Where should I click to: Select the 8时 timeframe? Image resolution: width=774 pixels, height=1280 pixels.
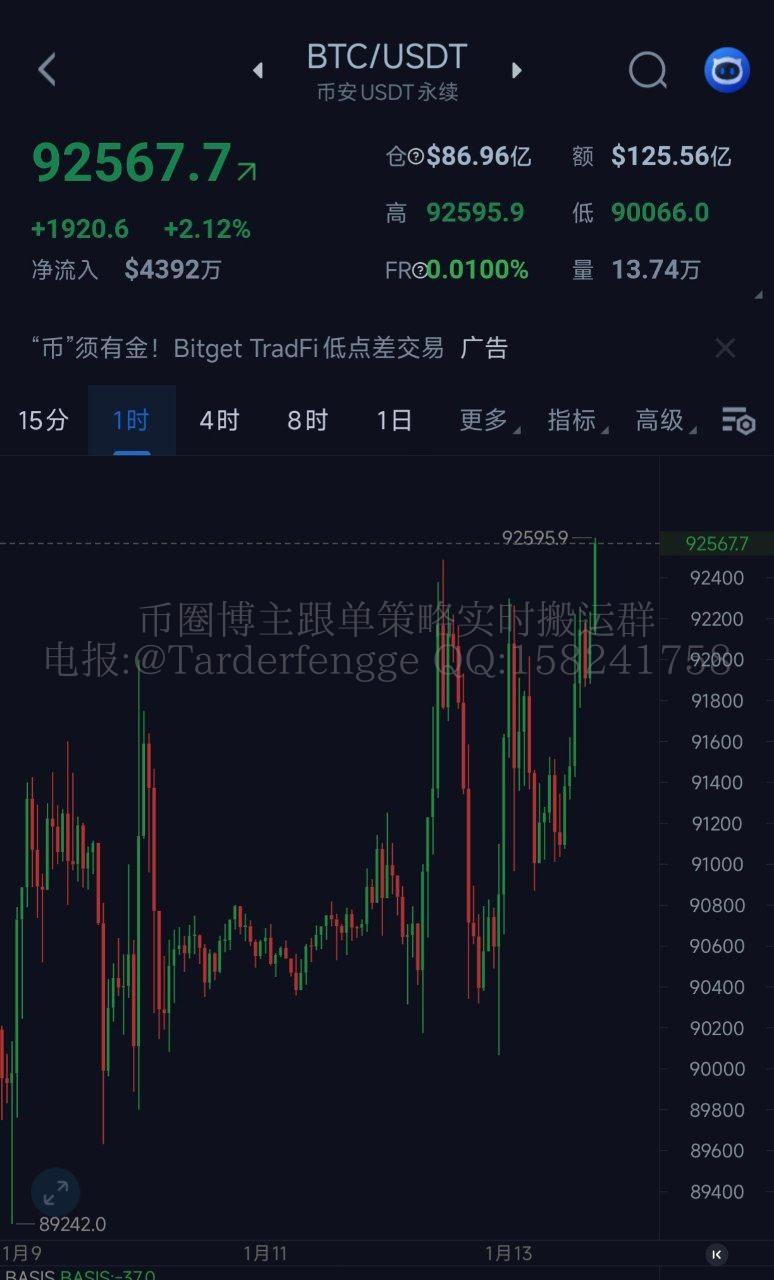[307, 420]
